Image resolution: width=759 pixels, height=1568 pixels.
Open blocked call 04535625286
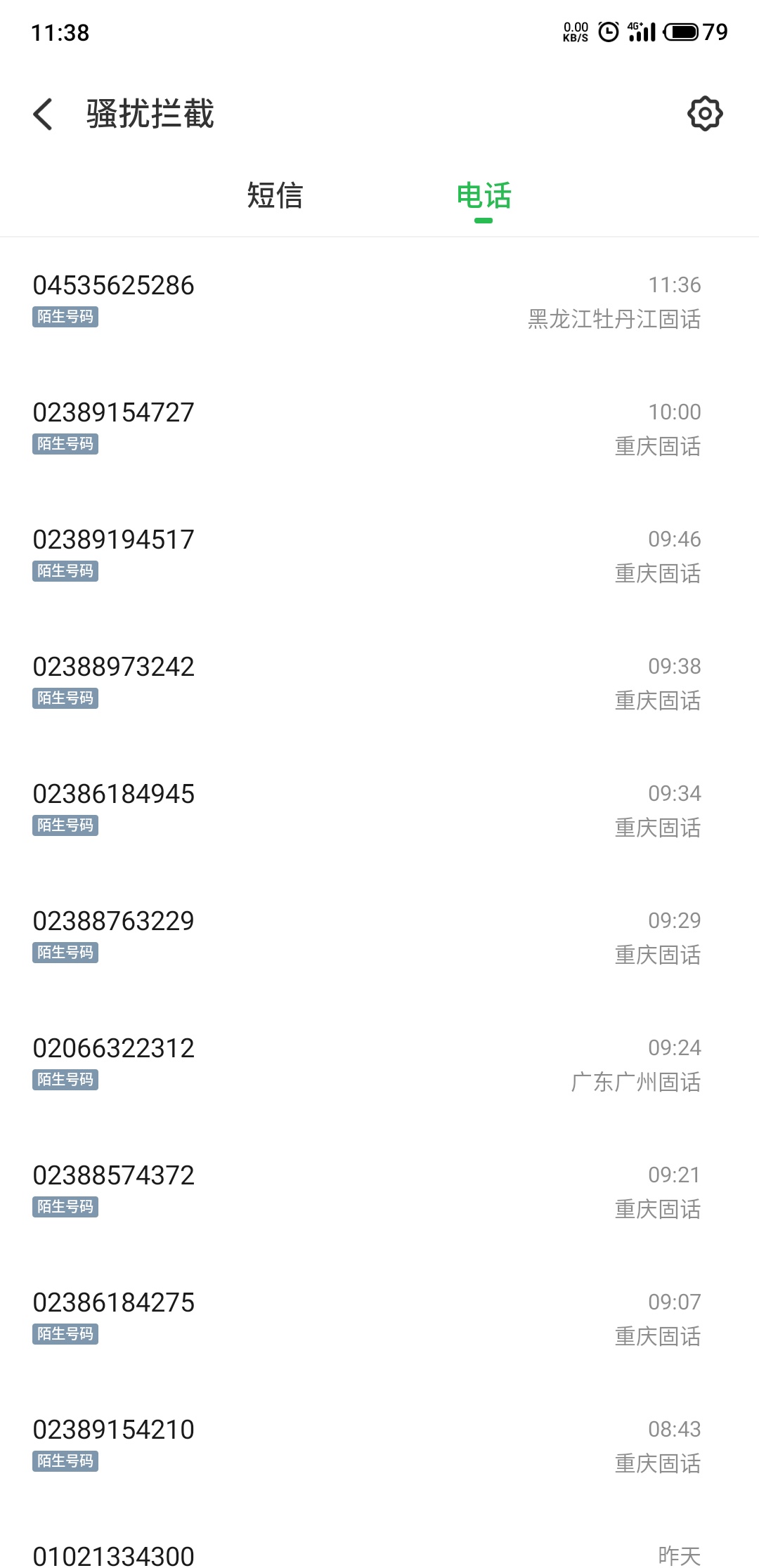point(379,301)
